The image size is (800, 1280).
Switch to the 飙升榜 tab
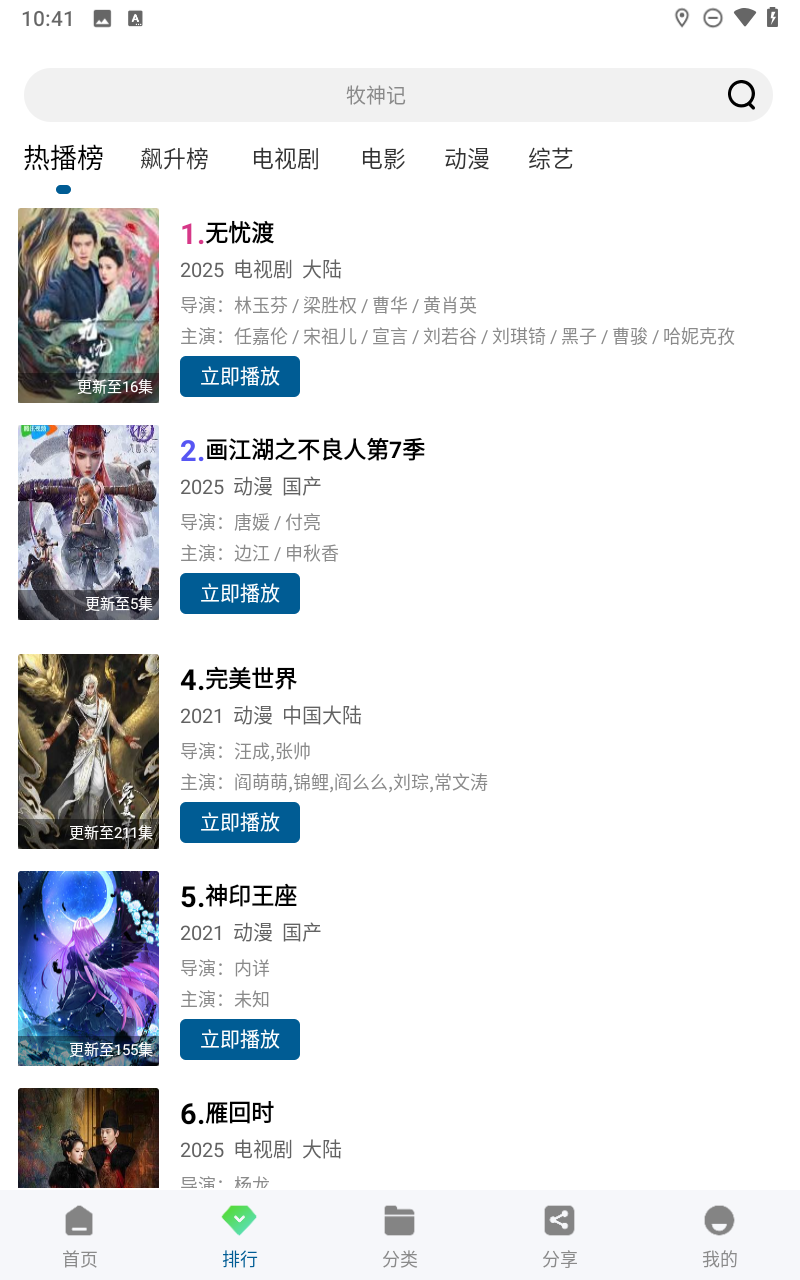coord(174,159)
